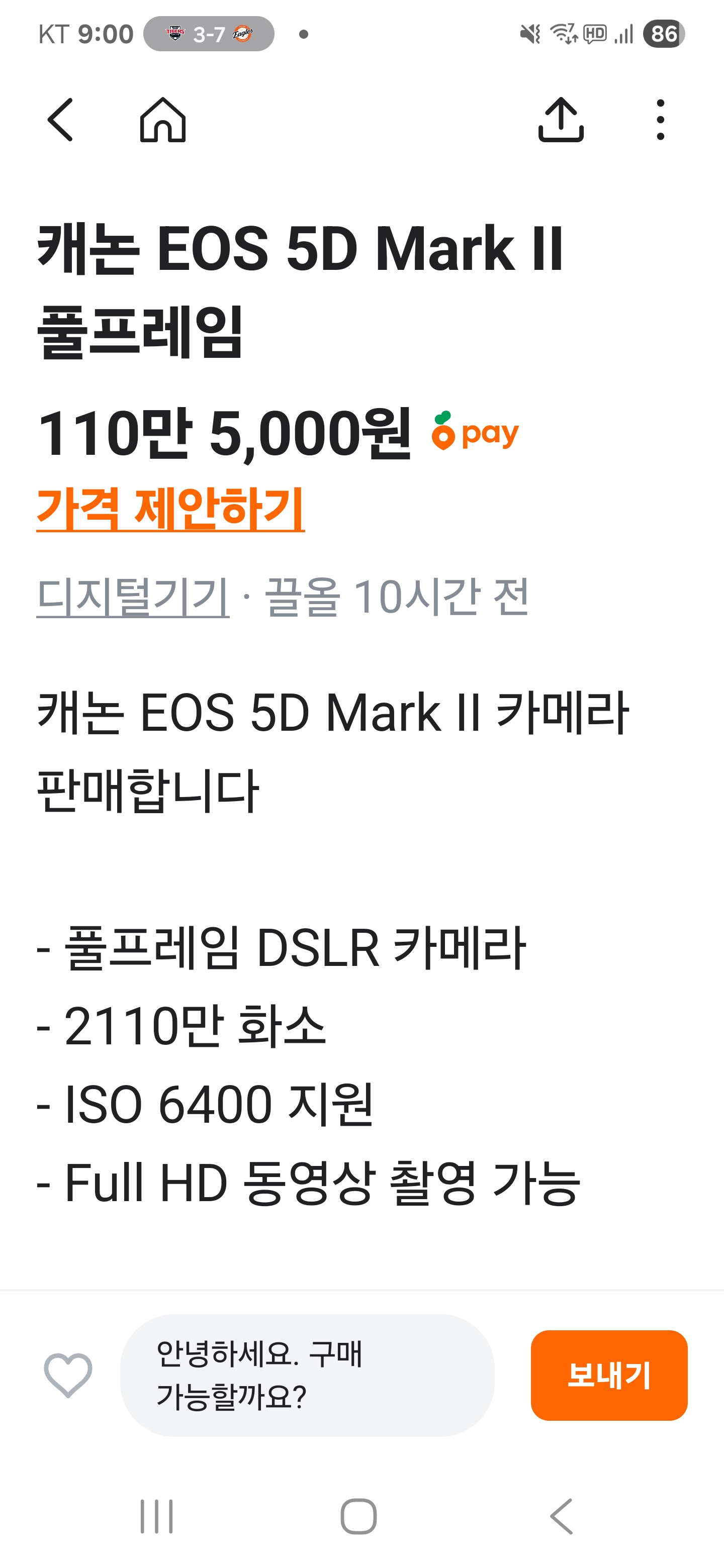The width and height of the screenshot is (724, 1568).
Task: Like this listing with the heart icon
Action: click(x=67, y=1375)
